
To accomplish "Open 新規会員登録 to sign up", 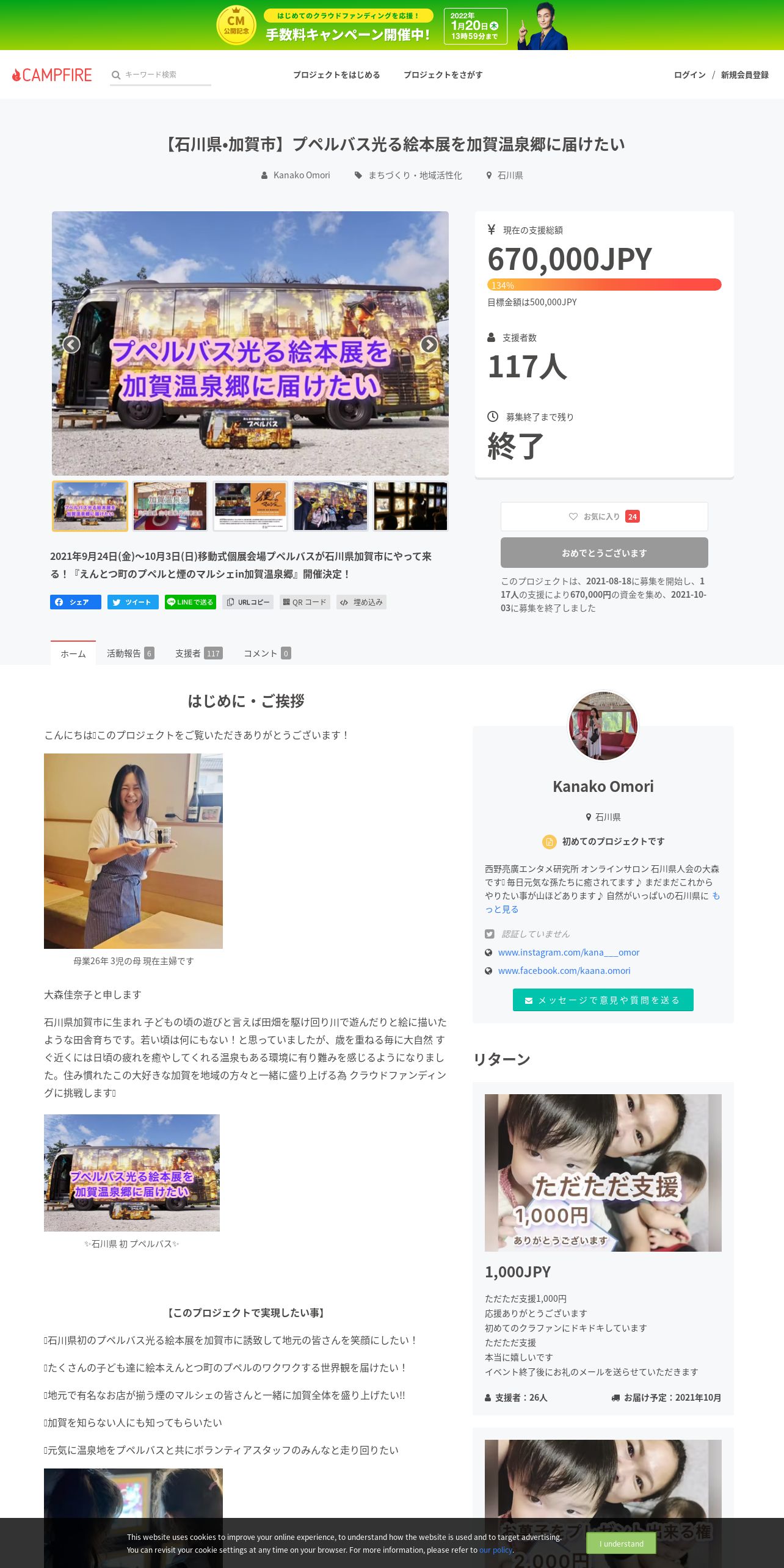I will coord(744,74).
